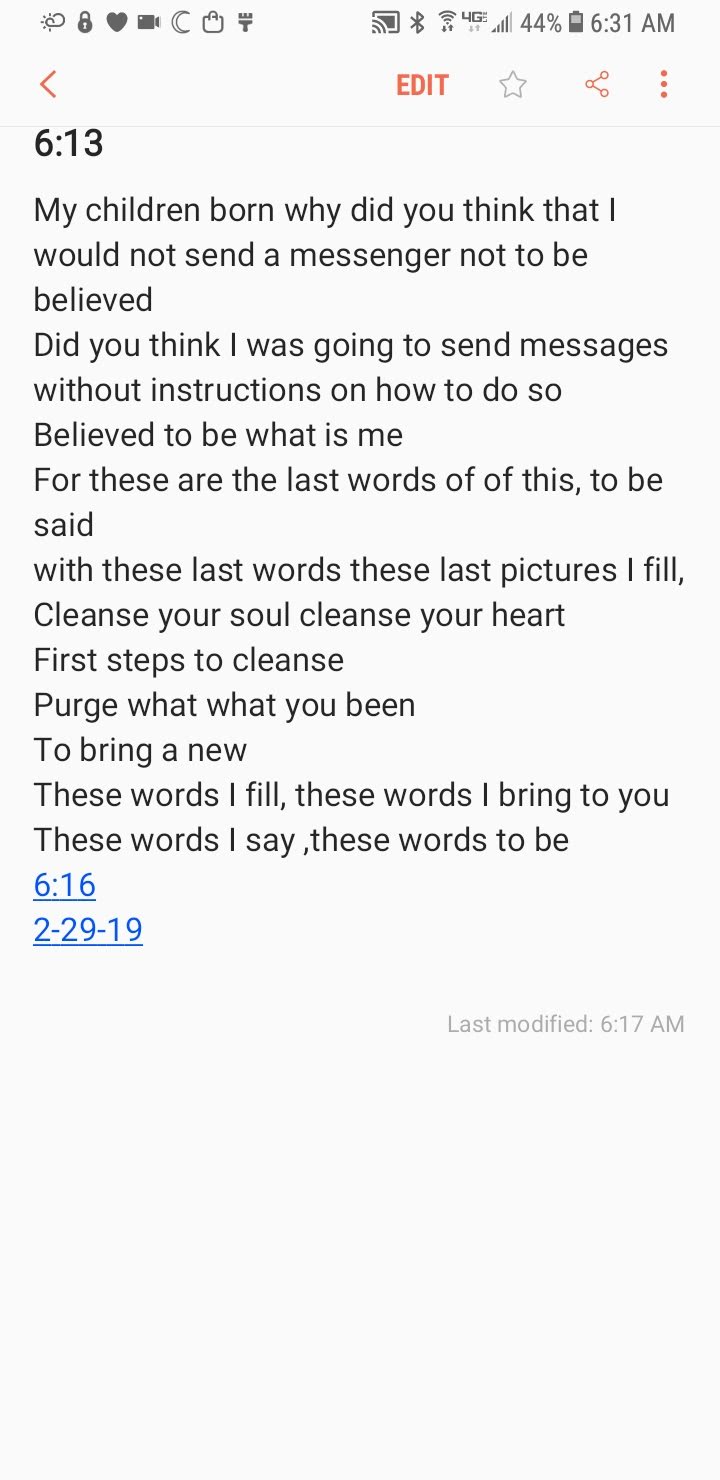Open the 2-29-19 link
The image size is (720, 1480).
(88, 930)
